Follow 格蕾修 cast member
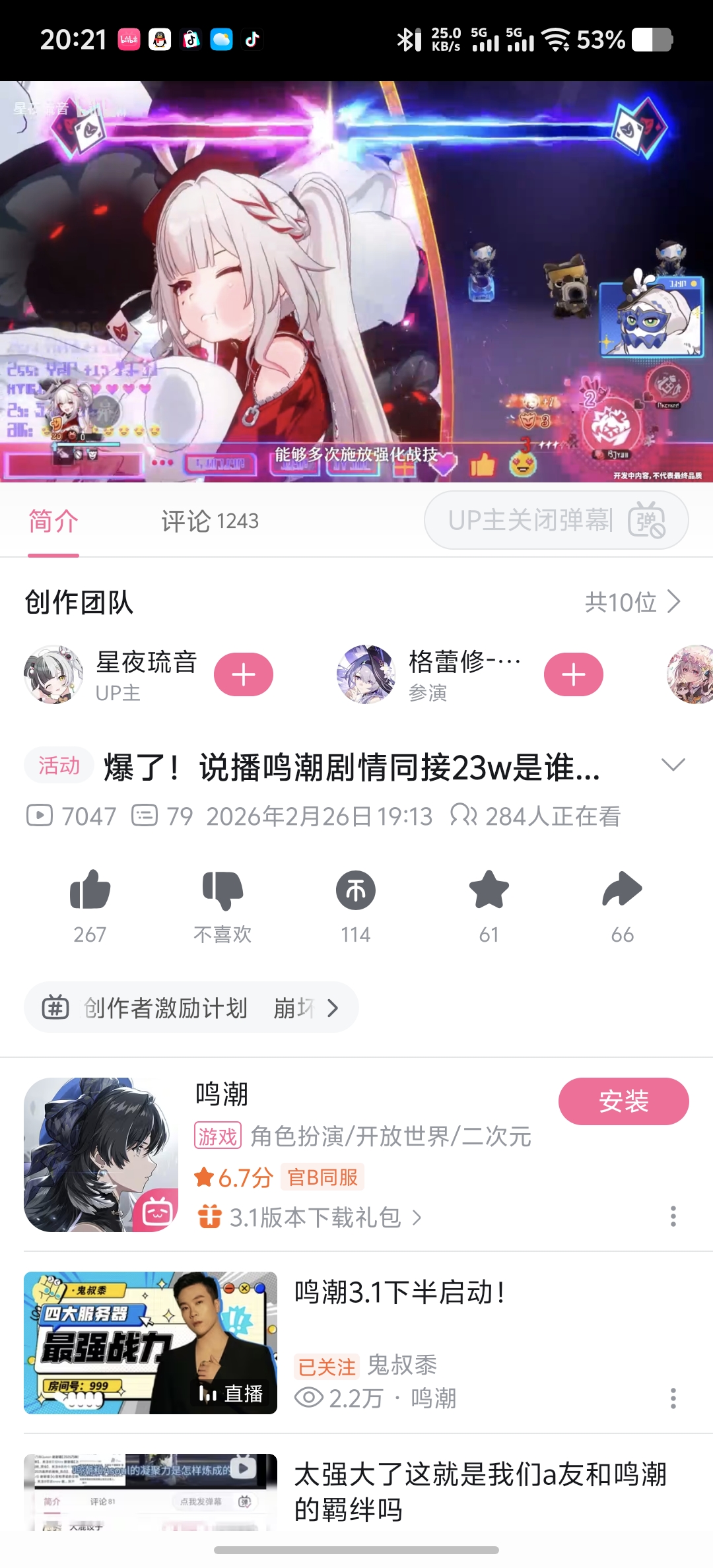 point(573,674)
